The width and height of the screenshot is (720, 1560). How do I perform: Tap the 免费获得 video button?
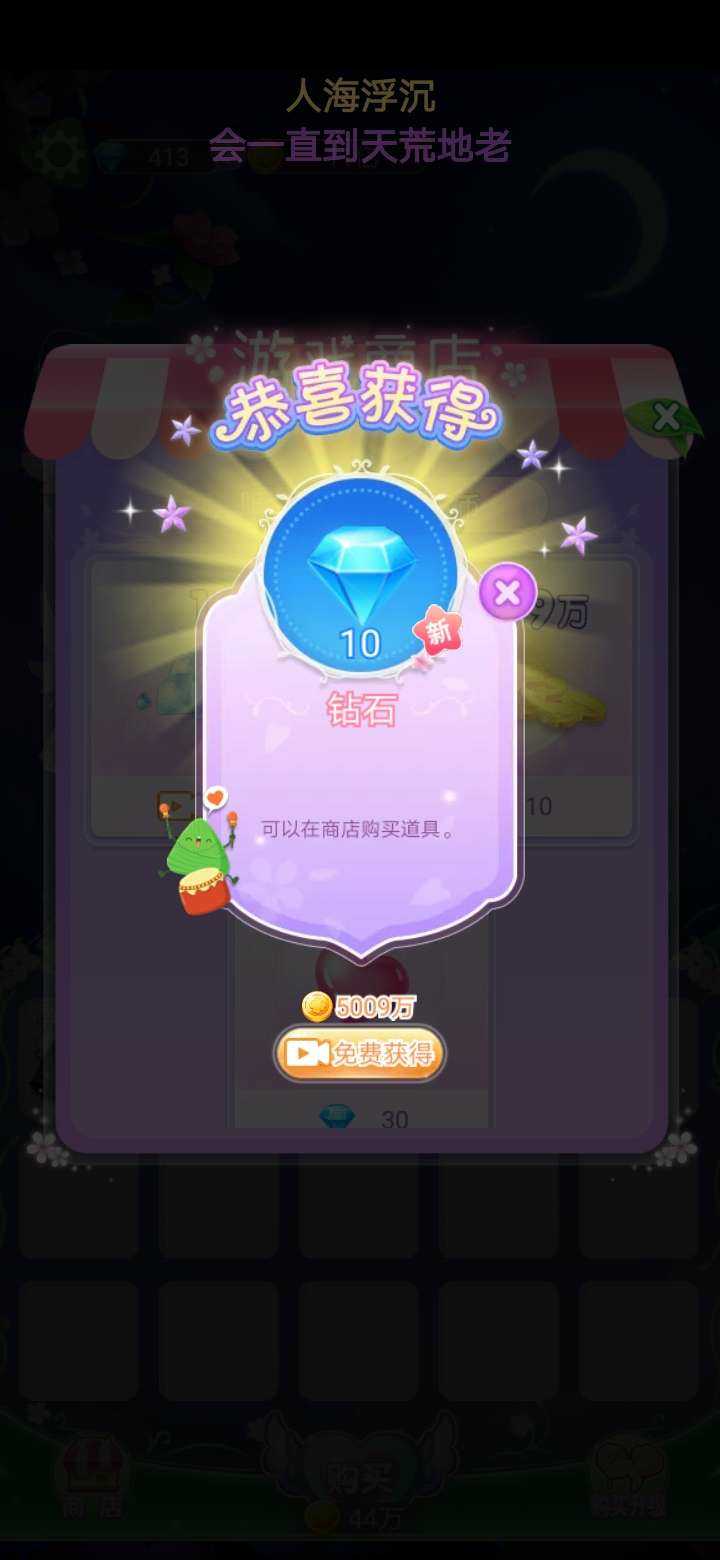tap(360, 1054)
